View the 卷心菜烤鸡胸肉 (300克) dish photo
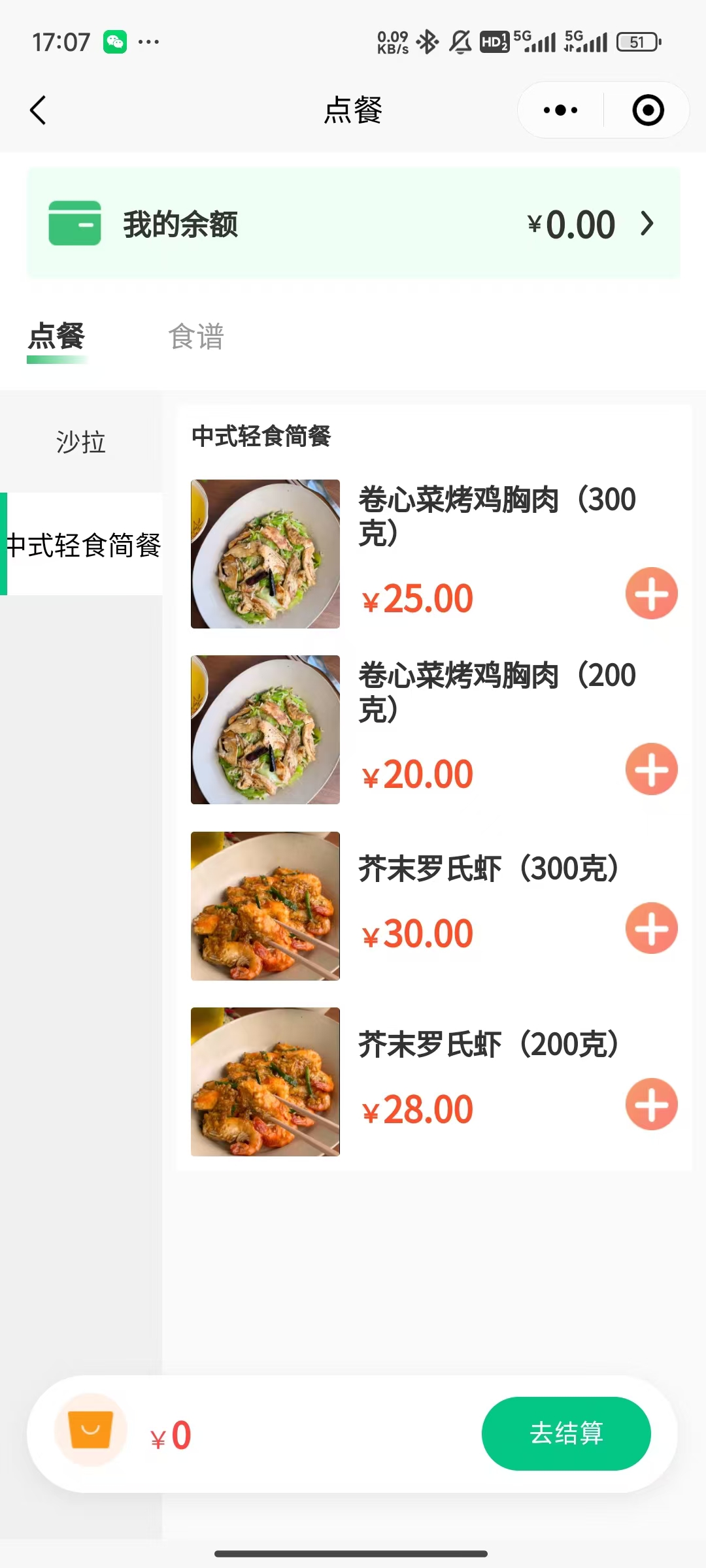The image size is (706, 1568). point(265,554)
